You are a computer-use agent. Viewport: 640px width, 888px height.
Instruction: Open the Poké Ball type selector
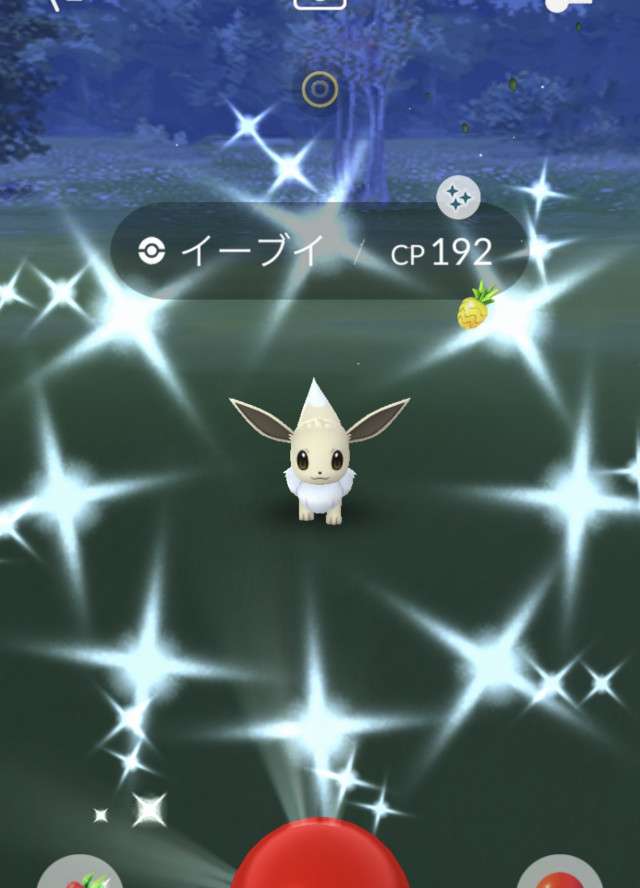559,874
